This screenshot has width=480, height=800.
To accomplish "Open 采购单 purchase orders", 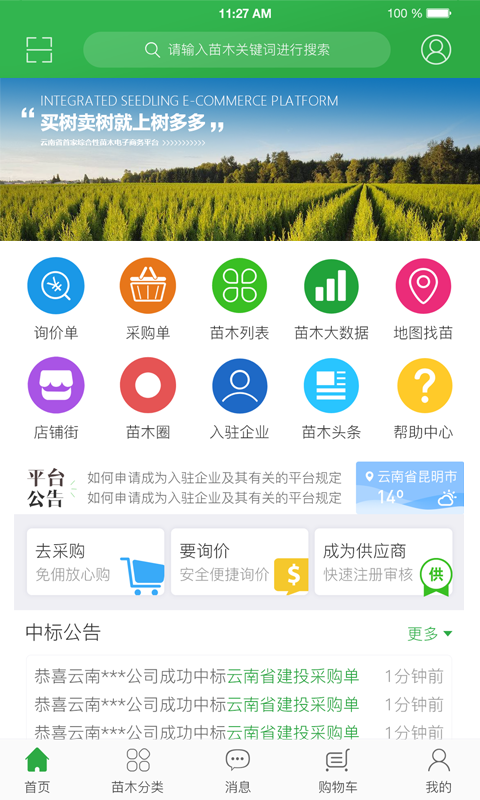I will coord(147,299).
